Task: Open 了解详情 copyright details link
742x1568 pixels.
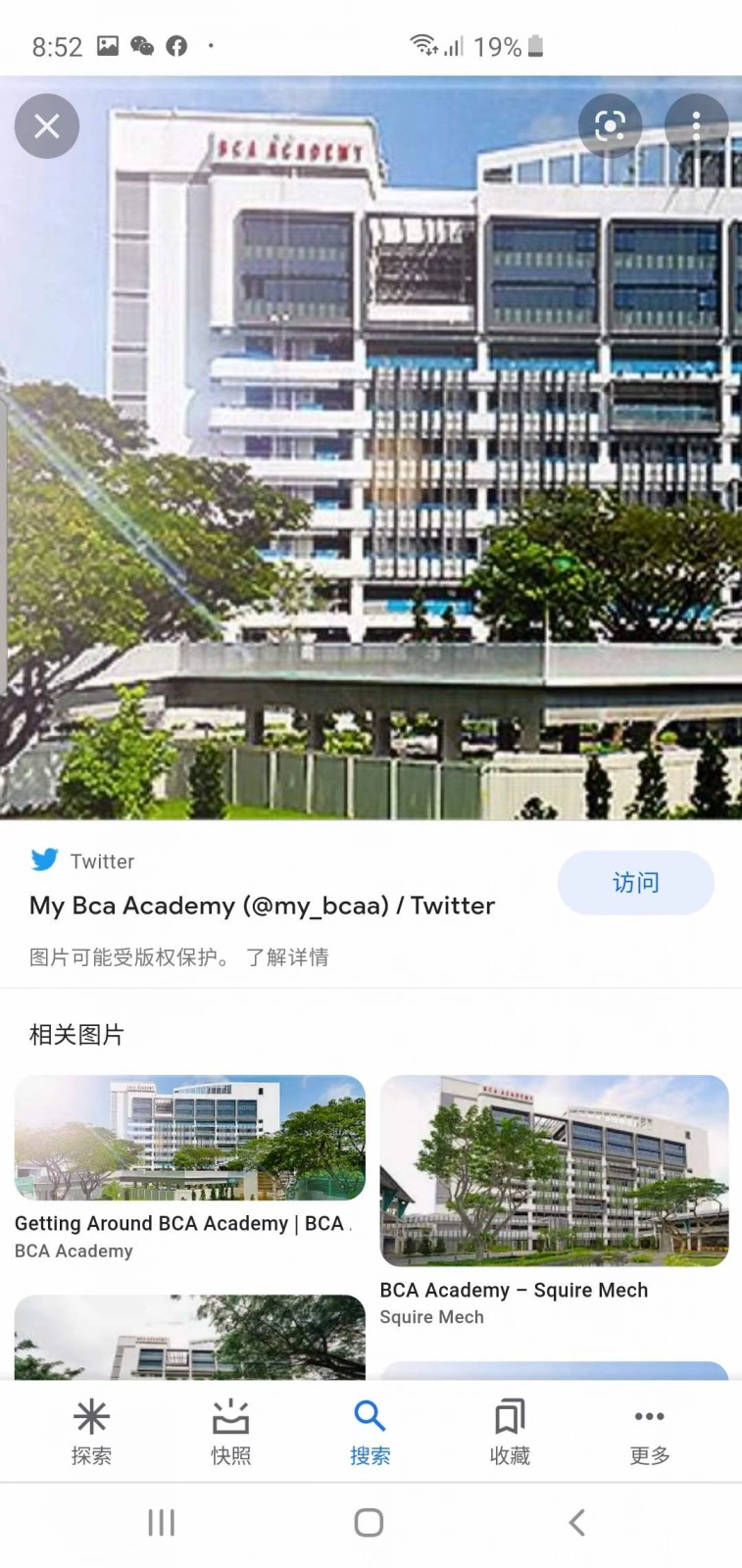Action: point(287,957)
